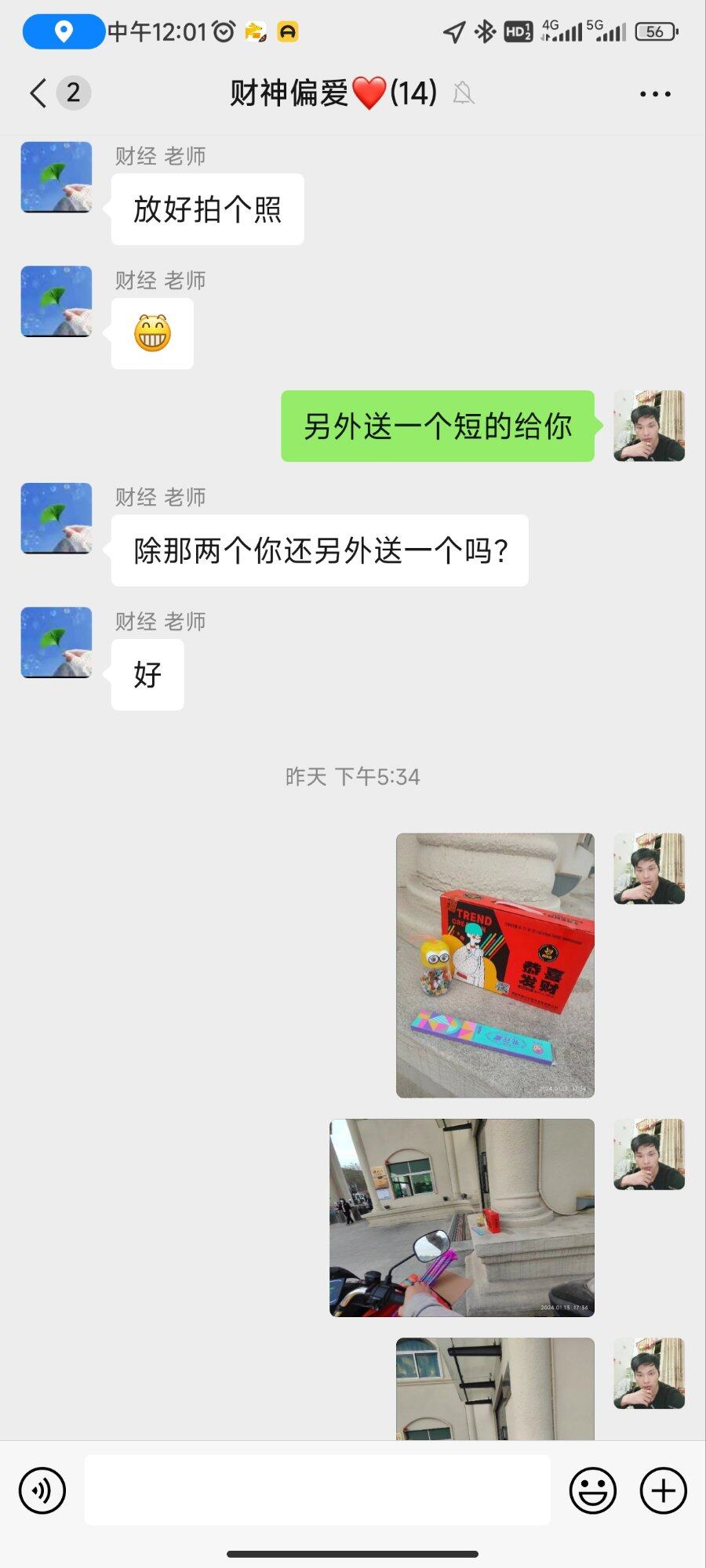Open the plus attachment menu

(663, 1490)
